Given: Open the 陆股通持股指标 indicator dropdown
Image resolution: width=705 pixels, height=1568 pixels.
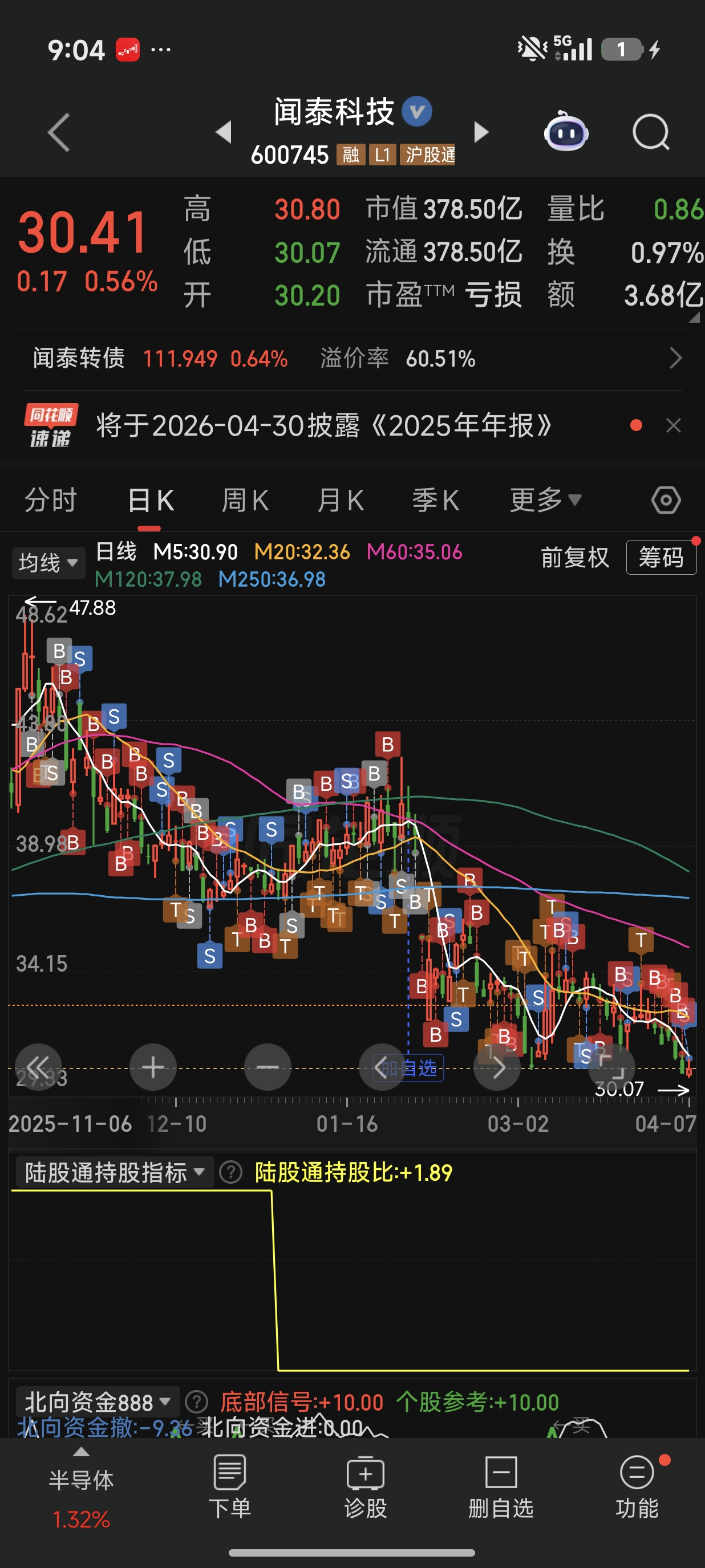Looking at the screenshot, I should (114, 1172).
